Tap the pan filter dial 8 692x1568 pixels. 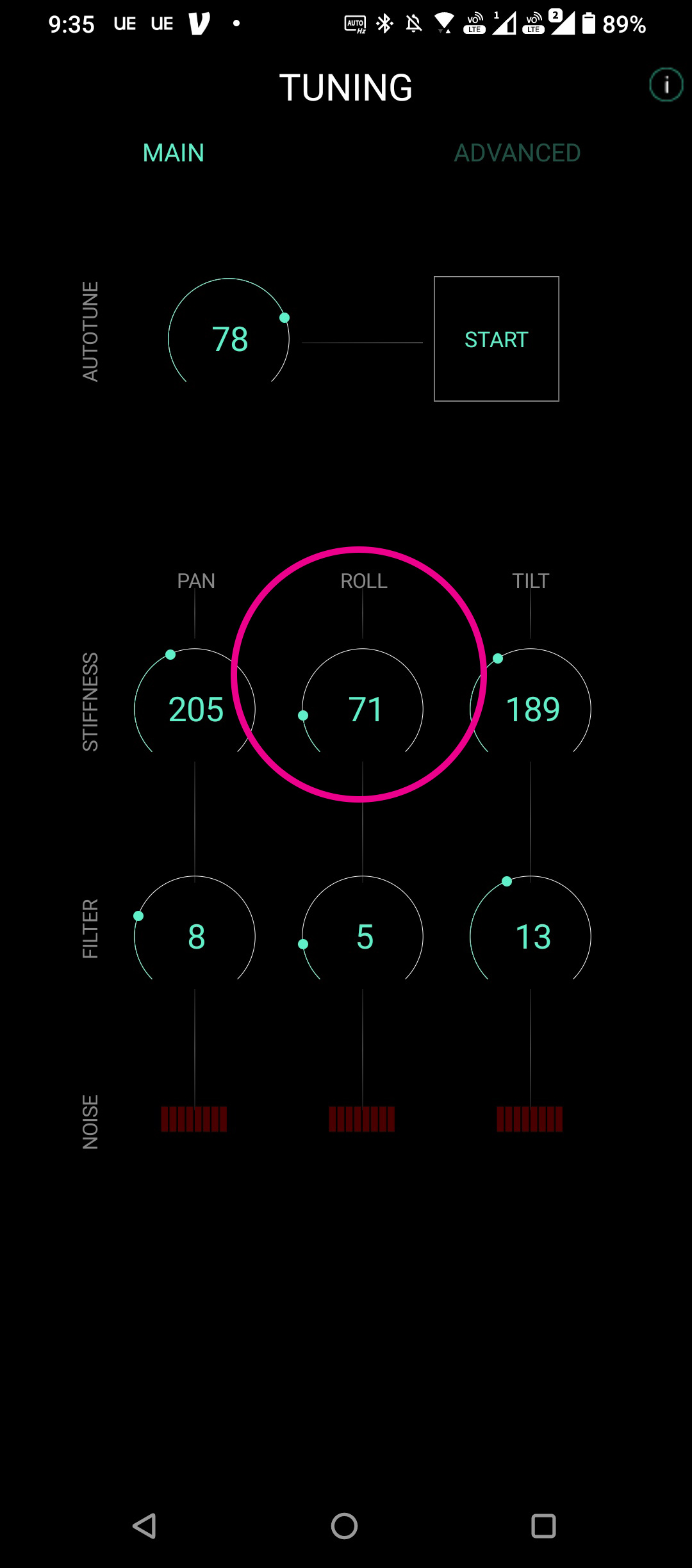195,930
